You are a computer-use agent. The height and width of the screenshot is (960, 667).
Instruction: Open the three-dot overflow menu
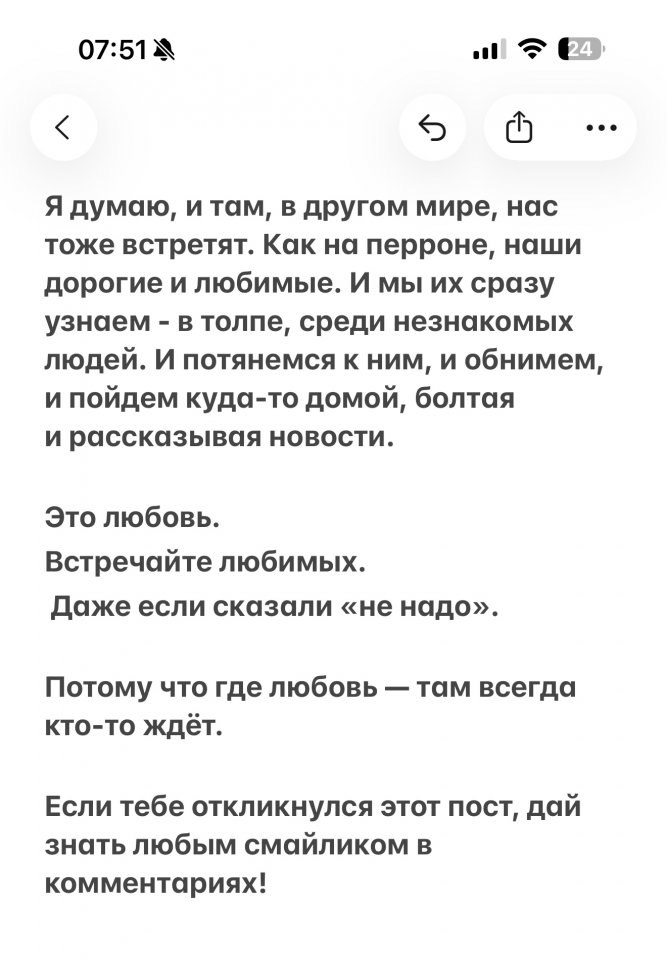(x=600, y=128)
